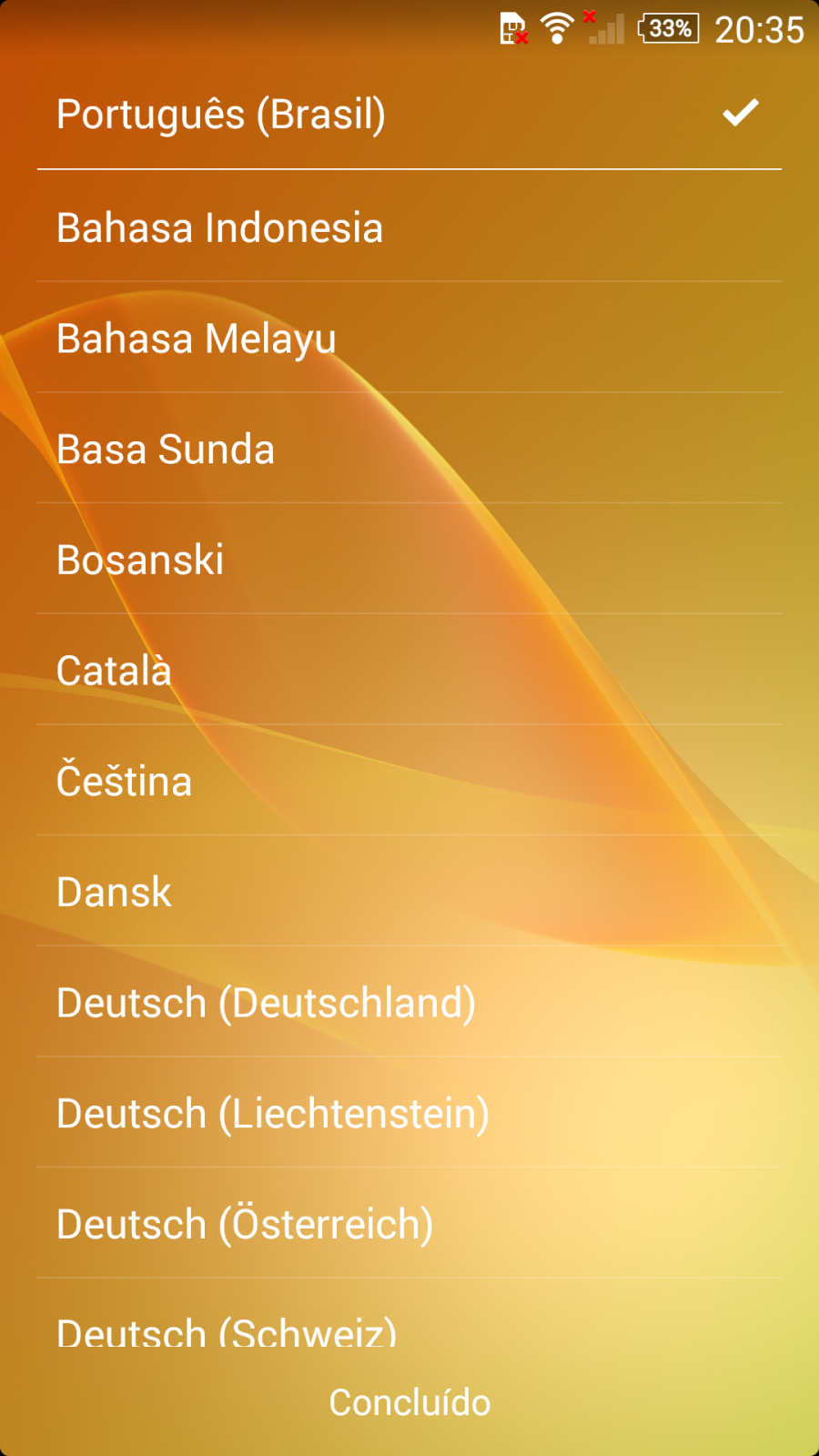The height and width of the screenshot is (1456, 819).
Task: Choose Bosanski language option
Action: point(409,559)
